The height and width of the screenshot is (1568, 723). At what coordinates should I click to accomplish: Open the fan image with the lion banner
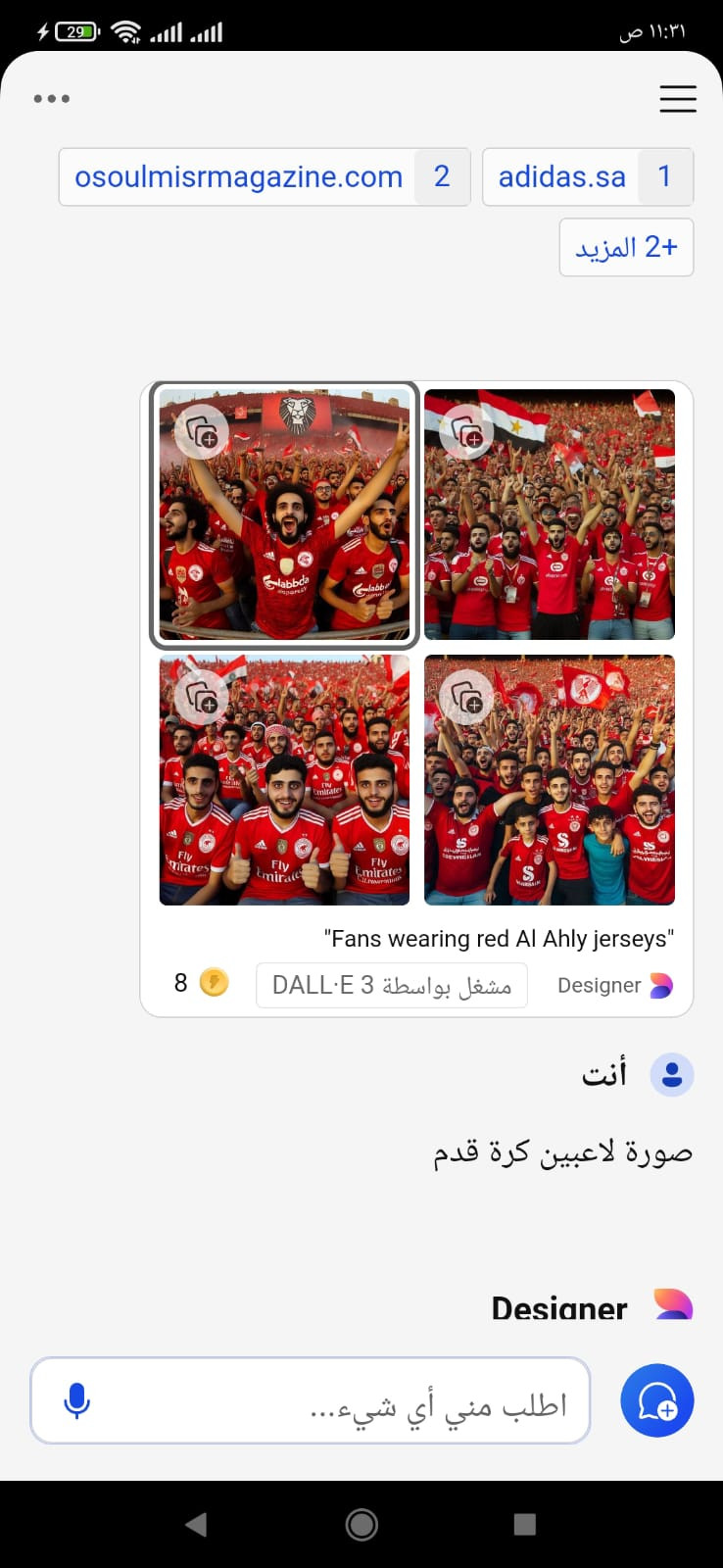(284, 514)
